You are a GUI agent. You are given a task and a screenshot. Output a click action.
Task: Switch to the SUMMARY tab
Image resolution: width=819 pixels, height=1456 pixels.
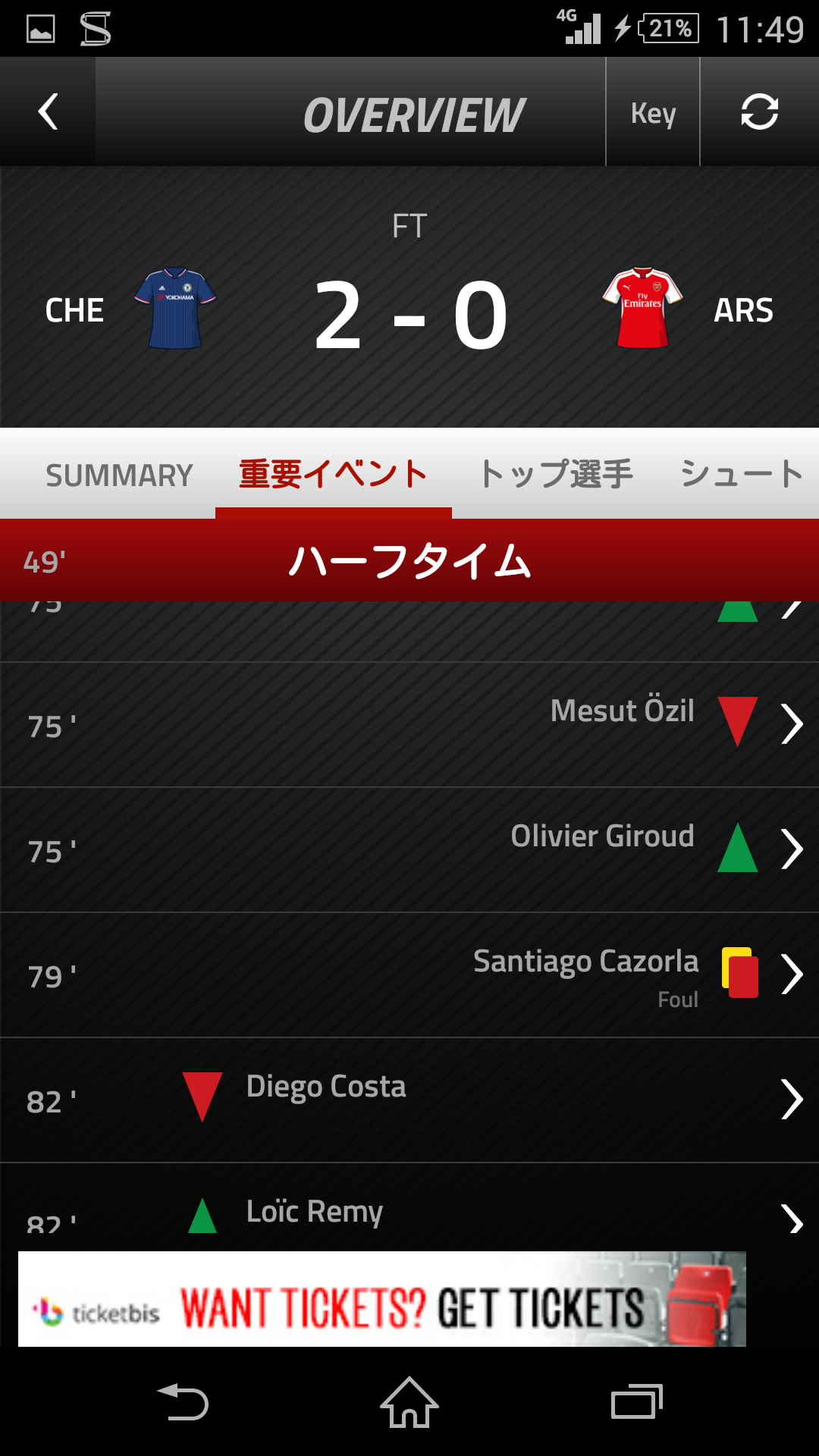pos(119,475)
